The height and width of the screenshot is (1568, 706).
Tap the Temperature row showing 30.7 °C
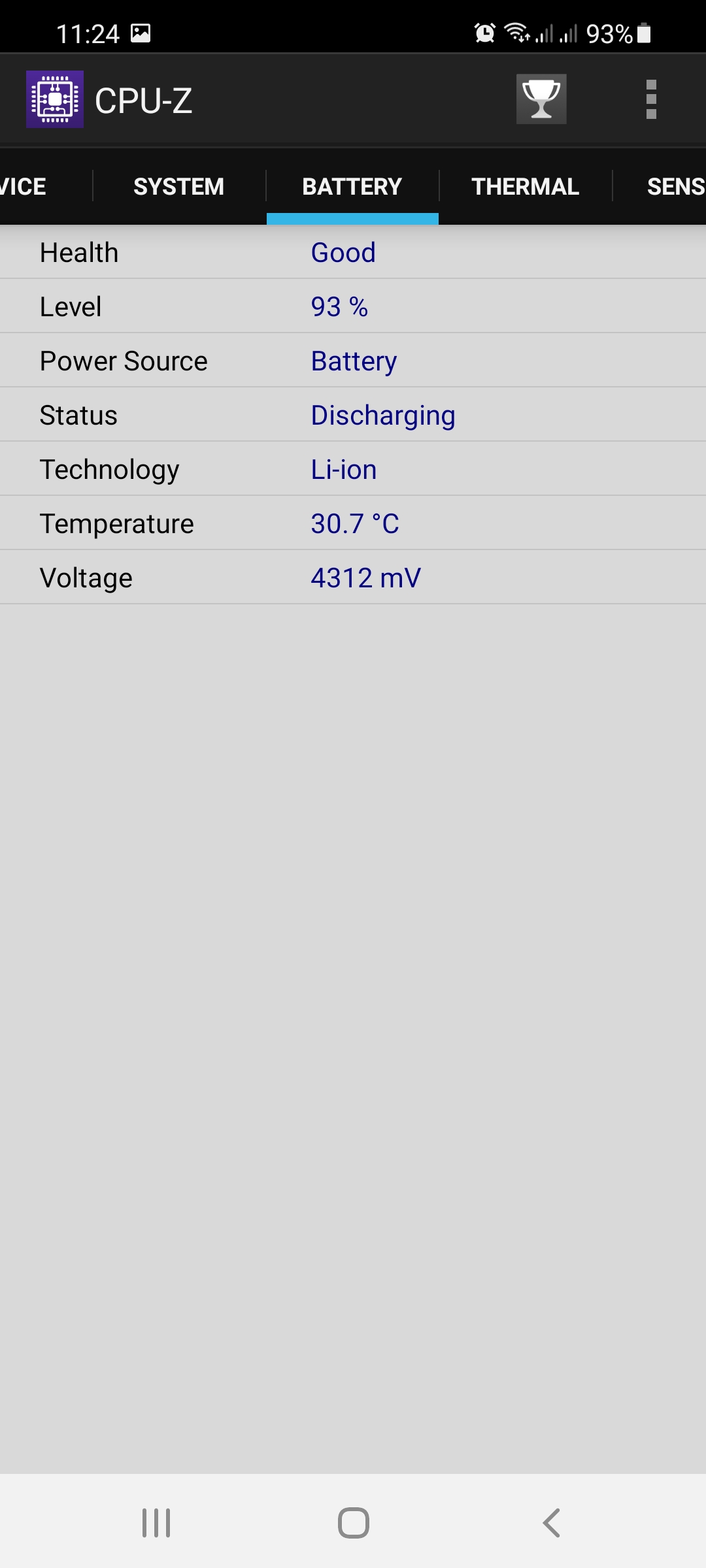pos(355,523)
